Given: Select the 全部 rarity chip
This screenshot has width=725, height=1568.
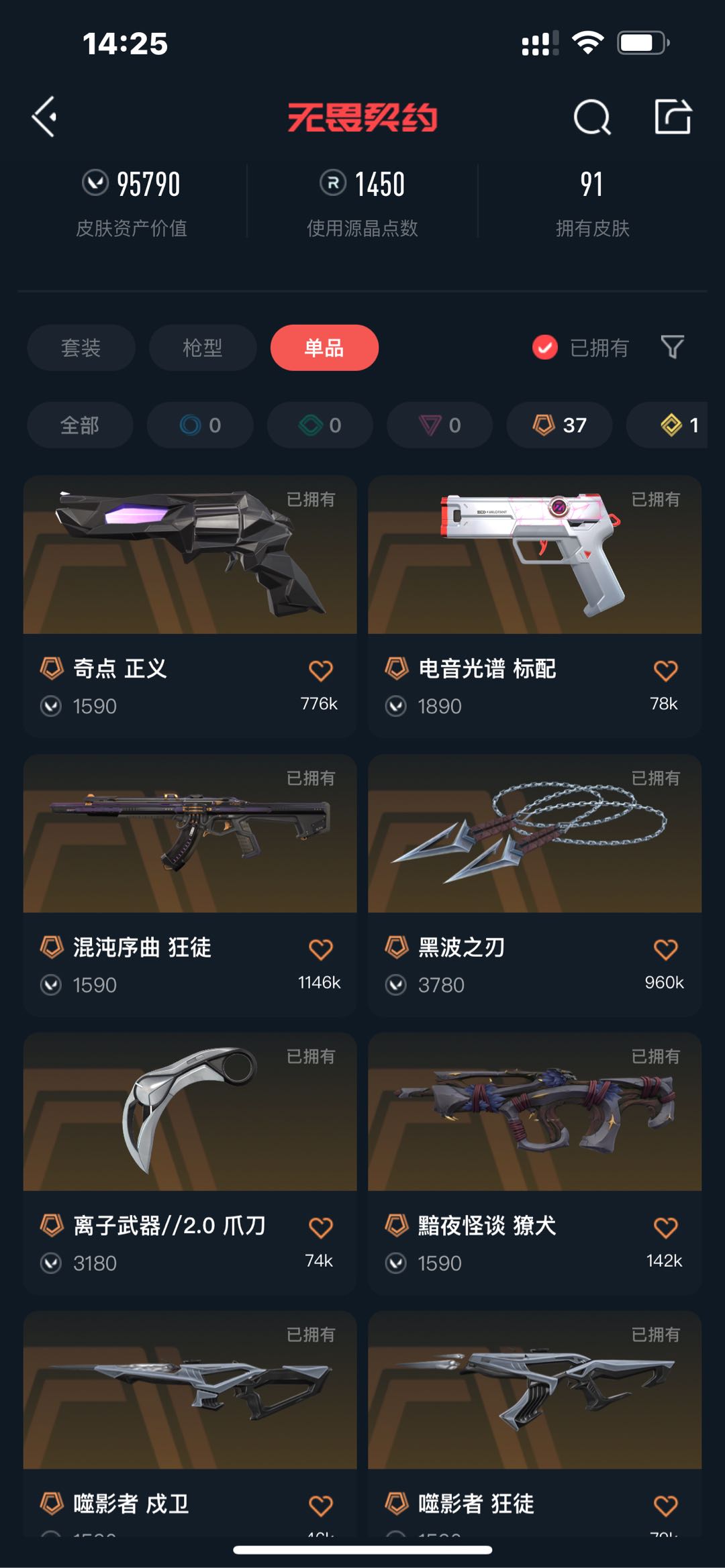Looking at the screenshot, I should click(x=80, y=425).
